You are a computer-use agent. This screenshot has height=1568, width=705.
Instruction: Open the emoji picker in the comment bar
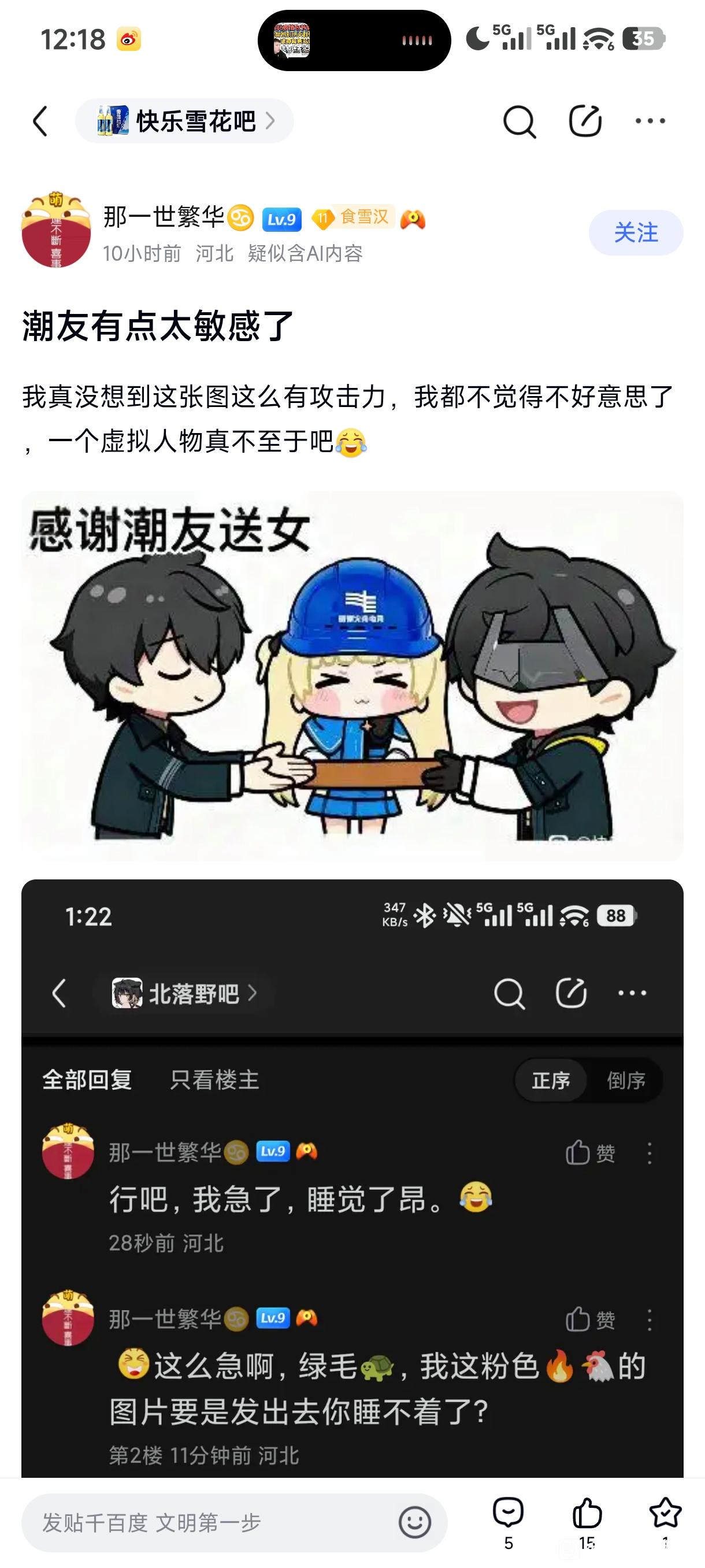(415, 1522)
